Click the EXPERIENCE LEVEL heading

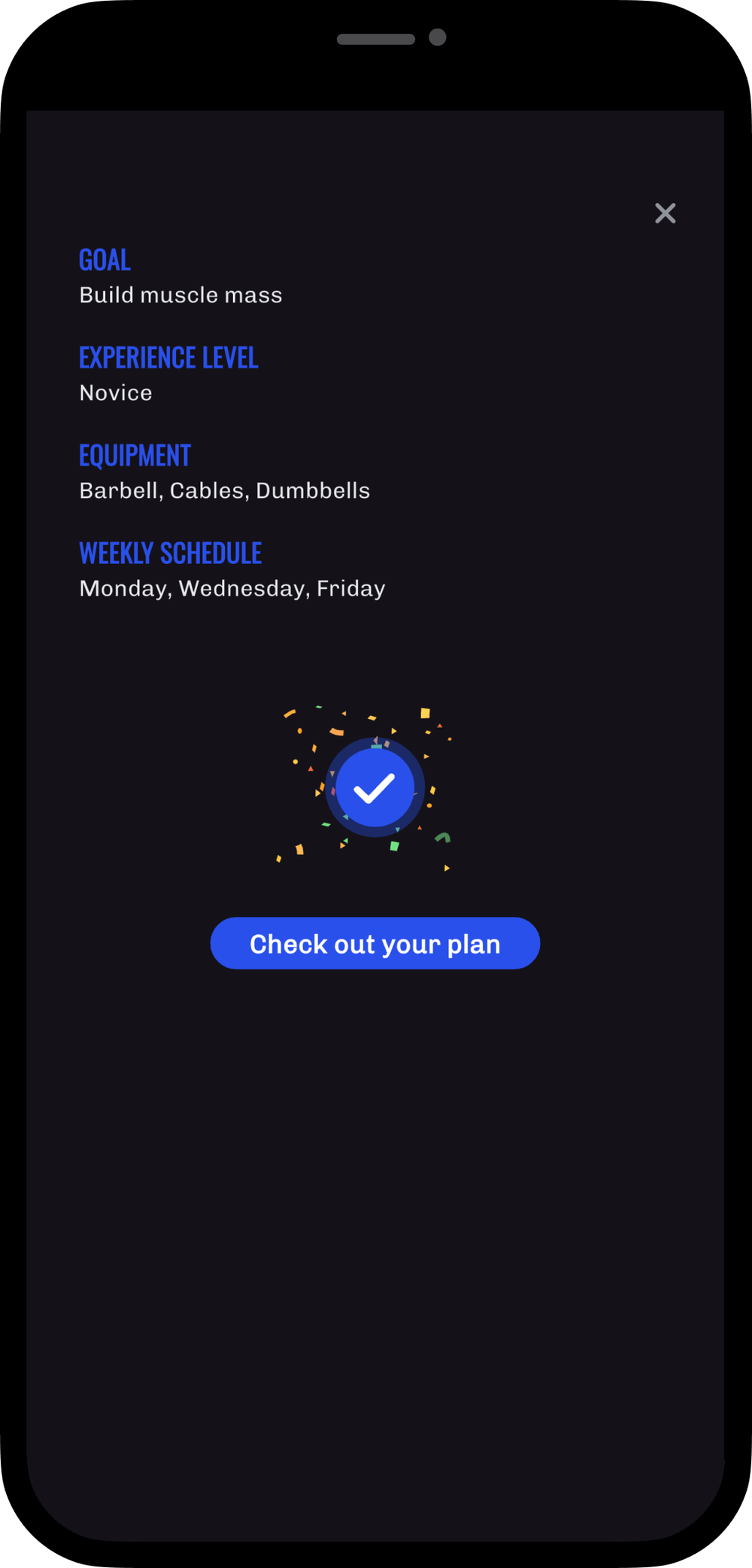click(168, 357)
